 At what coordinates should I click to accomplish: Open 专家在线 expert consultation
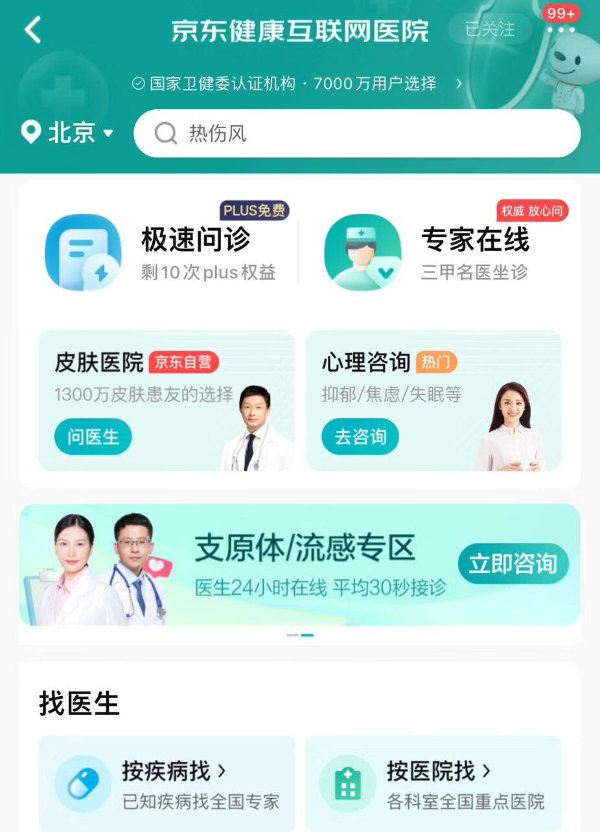point(440,252)
